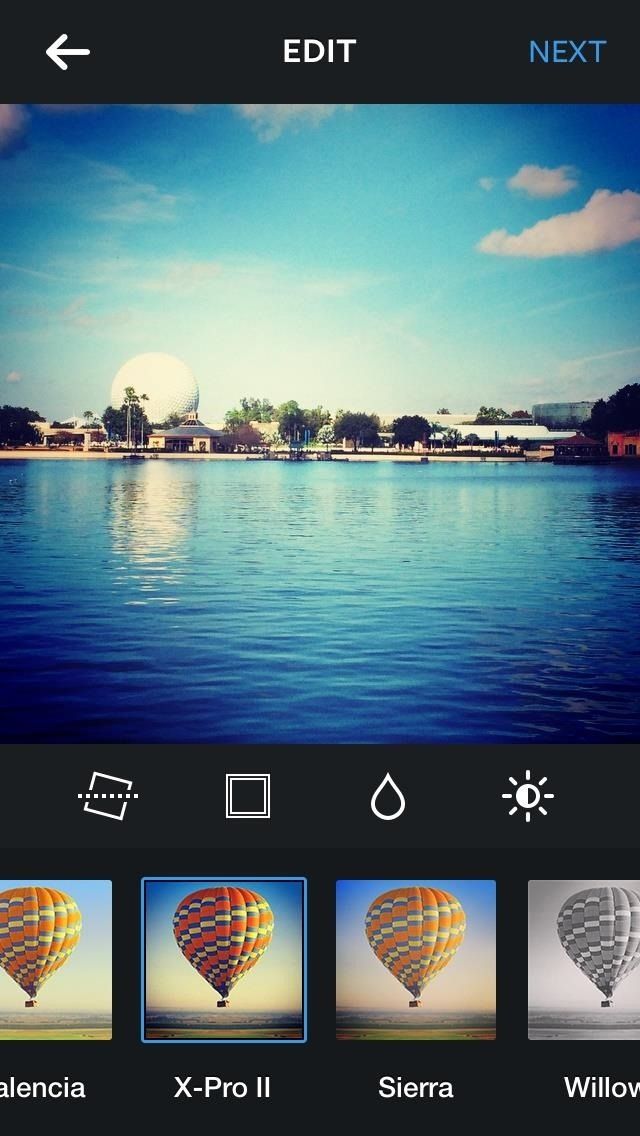Select the X-Pro II filter
Viewport: 640px width, 1136px height.
[x=223, y=960]
